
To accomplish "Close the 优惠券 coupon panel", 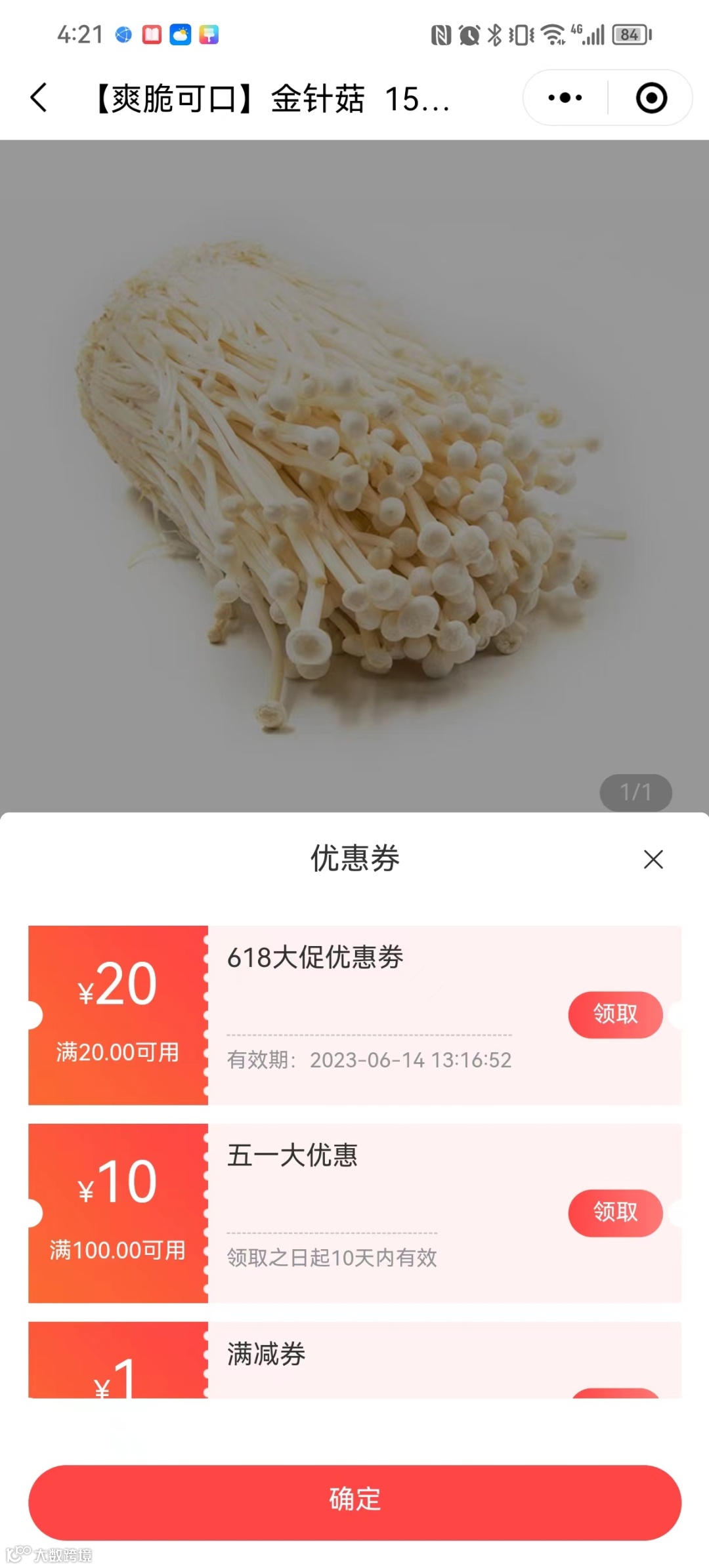I will coord(653,859).
